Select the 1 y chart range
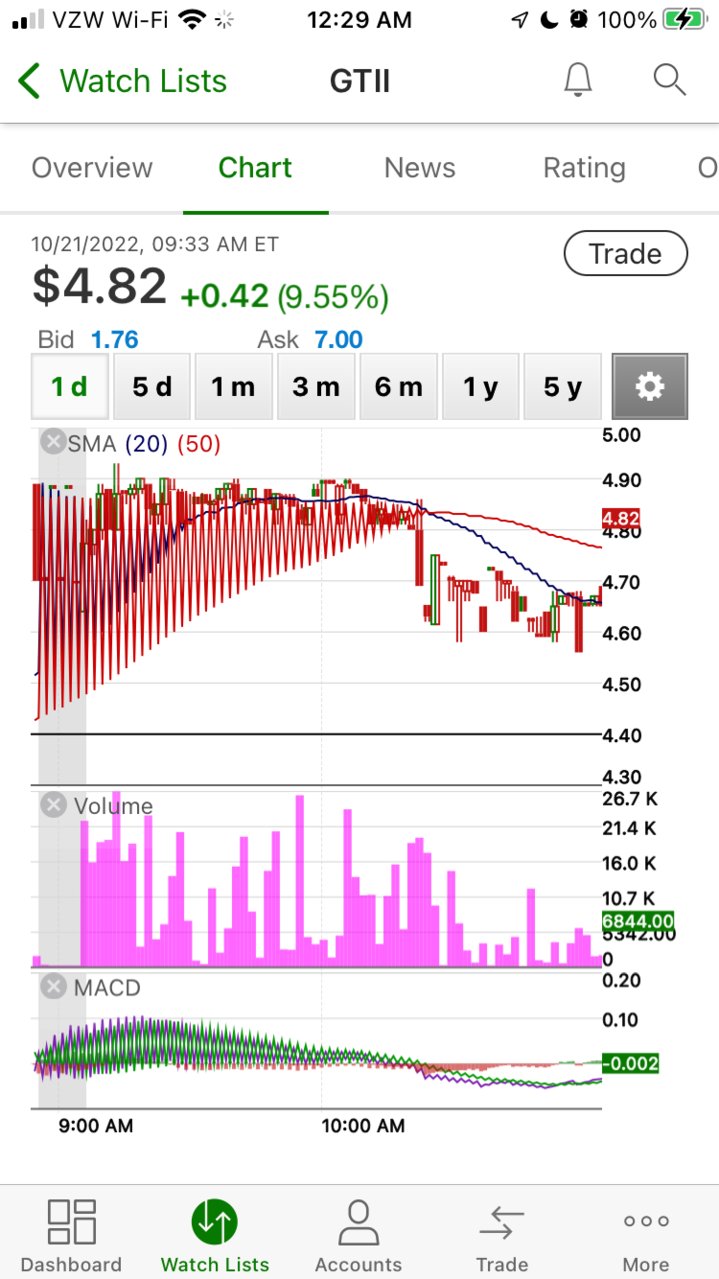 tap(480, 387)
